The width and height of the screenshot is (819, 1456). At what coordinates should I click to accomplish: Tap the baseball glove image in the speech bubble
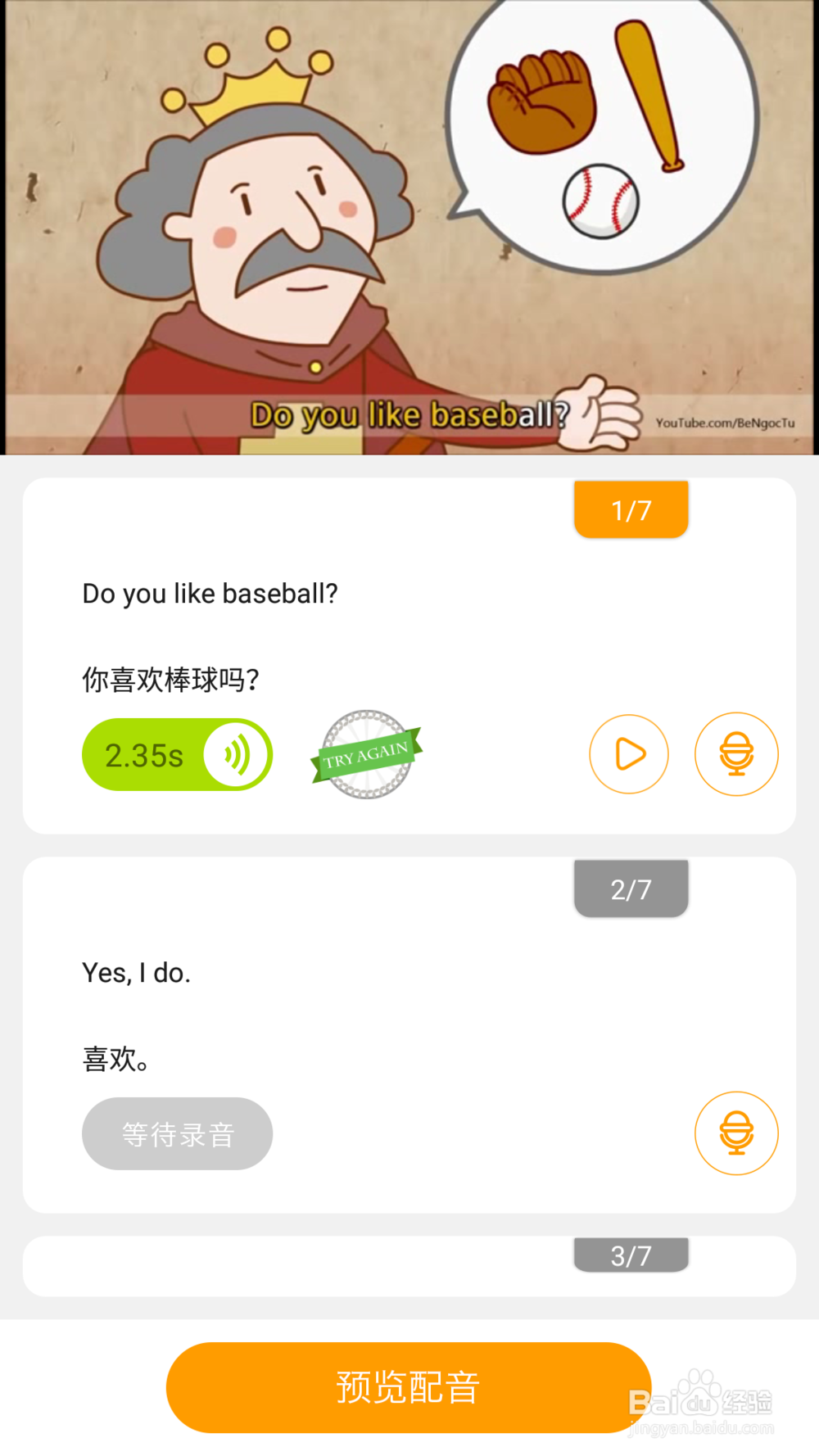pyautogui.click(x=541, y=98)
